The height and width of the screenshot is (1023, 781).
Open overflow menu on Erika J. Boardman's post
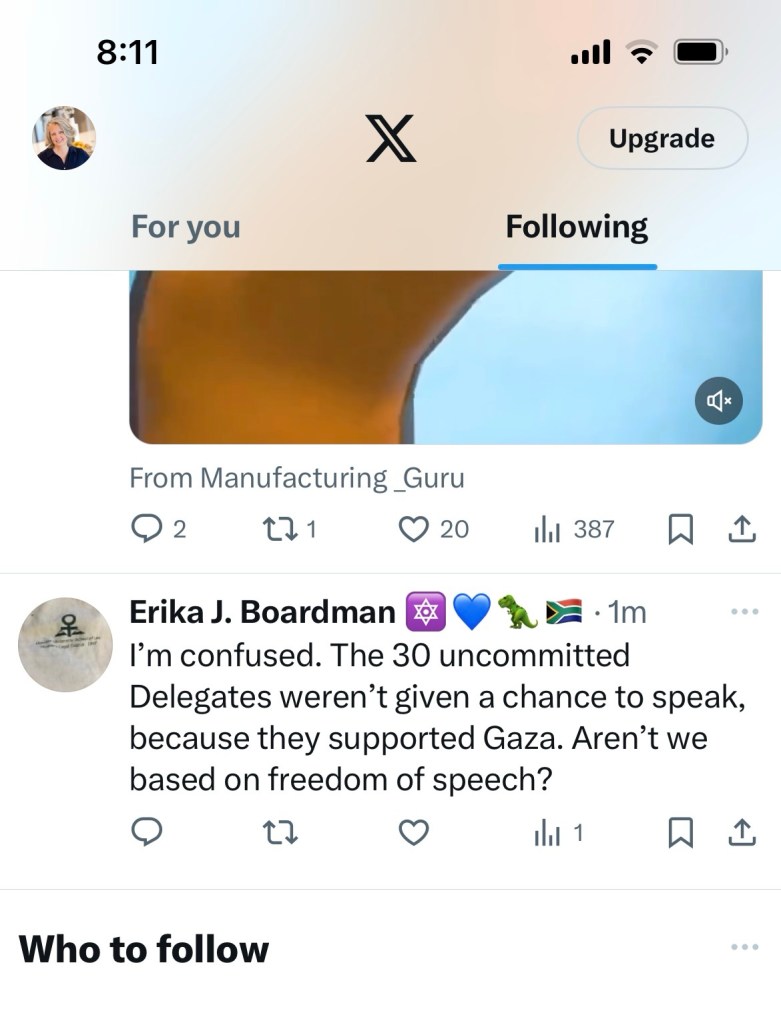click(x=745, y=610)
